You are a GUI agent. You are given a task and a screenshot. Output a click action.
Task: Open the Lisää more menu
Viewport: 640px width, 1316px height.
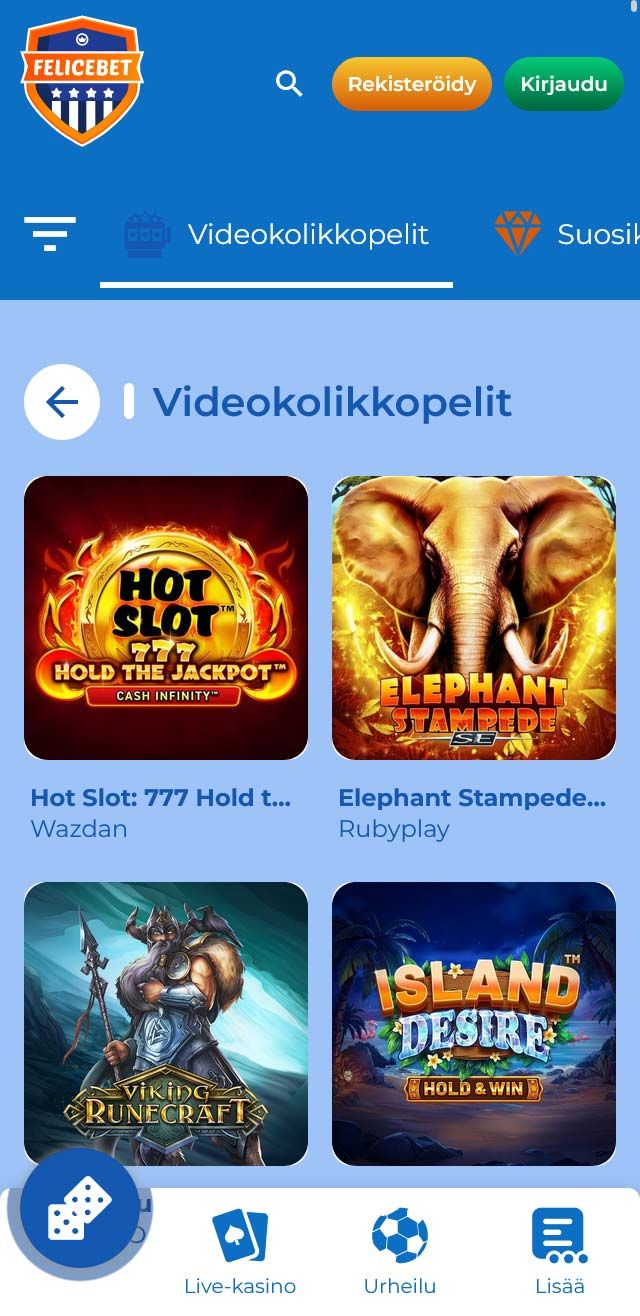(x=559, y=1250)
